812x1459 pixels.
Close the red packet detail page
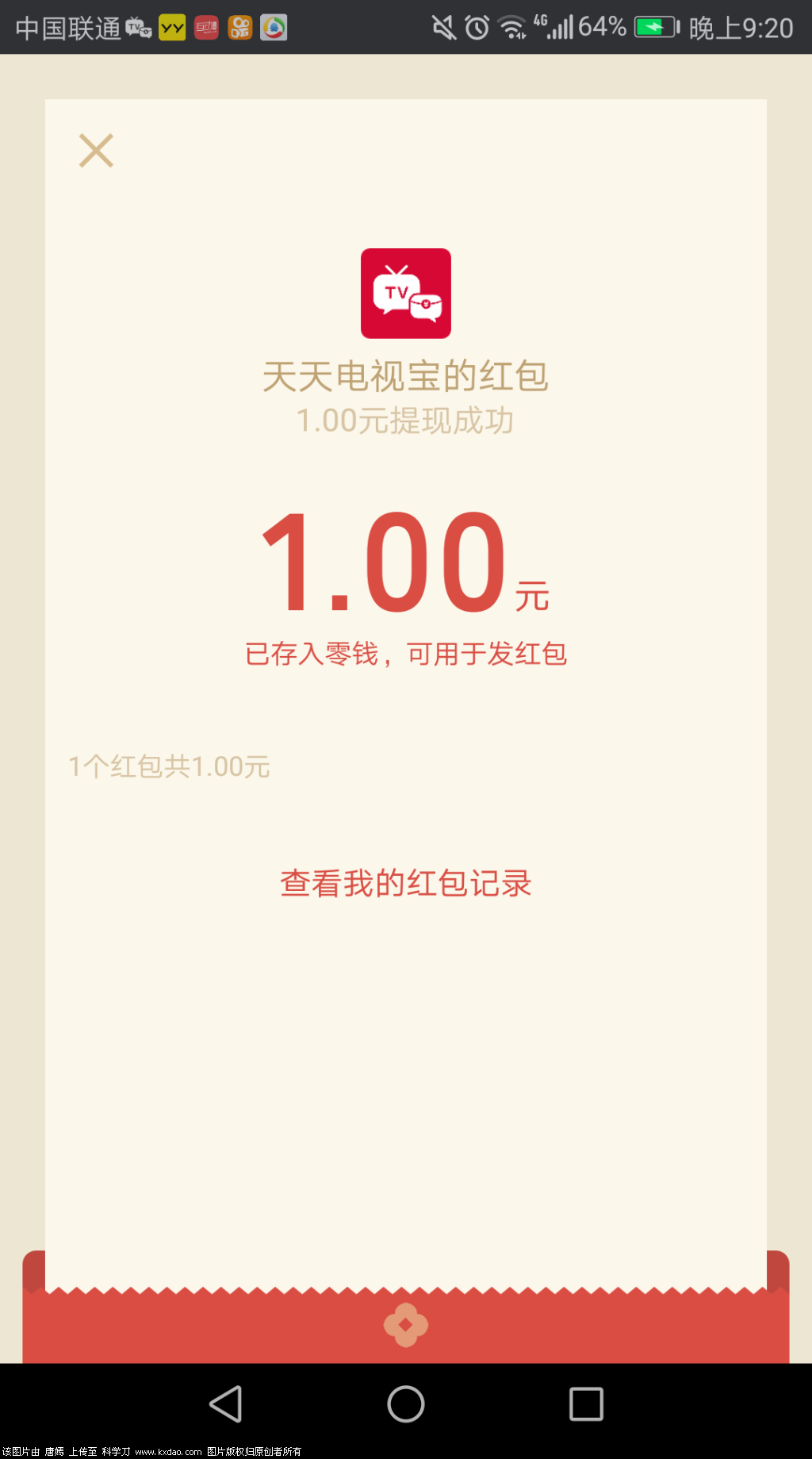tap(95, 151)
